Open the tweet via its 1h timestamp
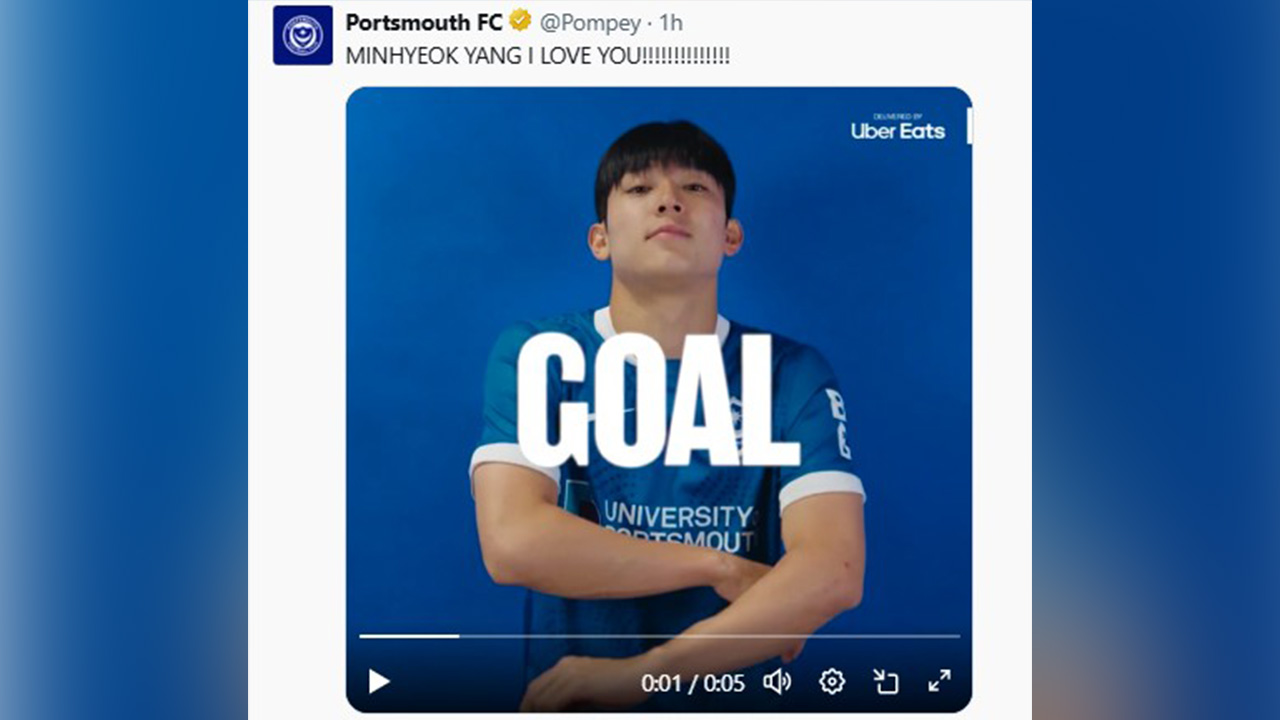Viewport: 1280px width, 720px height. [671, 22]
